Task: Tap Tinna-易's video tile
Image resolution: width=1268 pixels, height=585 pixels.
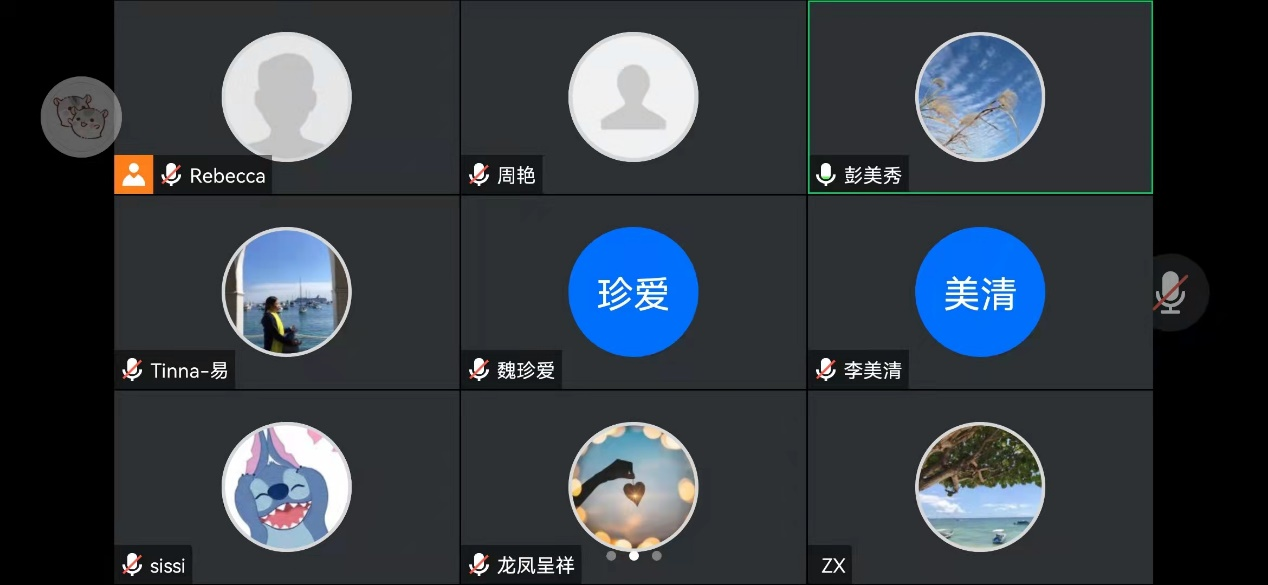Action: click(287, 292)
